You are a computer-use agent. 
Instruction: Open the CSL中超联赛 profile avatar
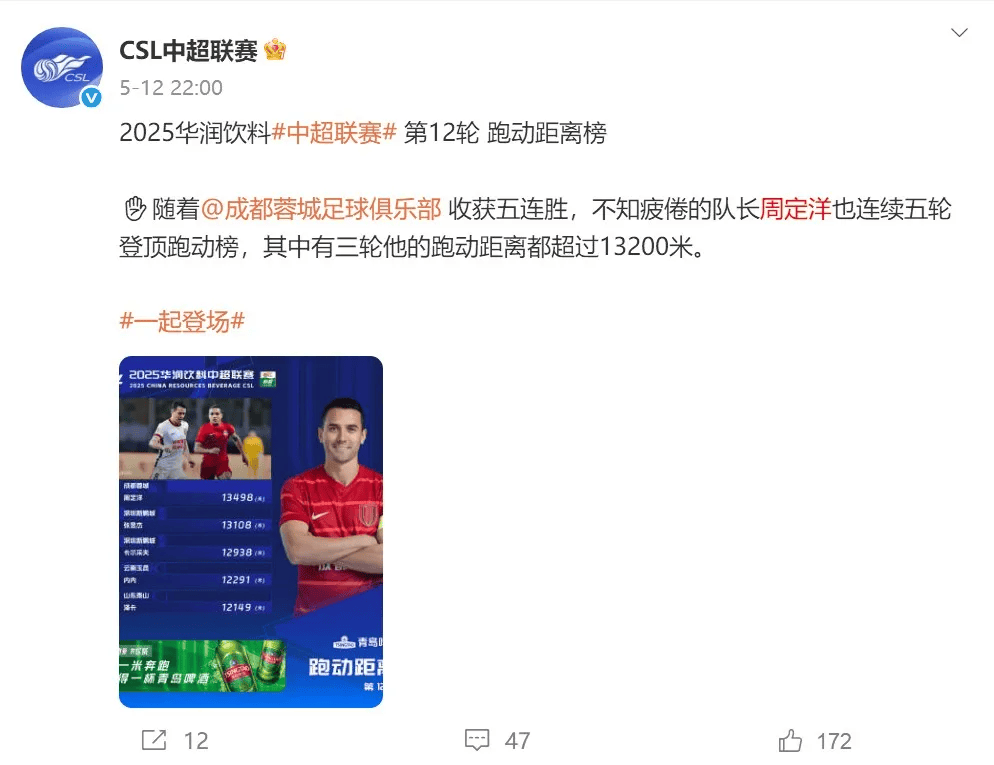click(x=62, y=67)
